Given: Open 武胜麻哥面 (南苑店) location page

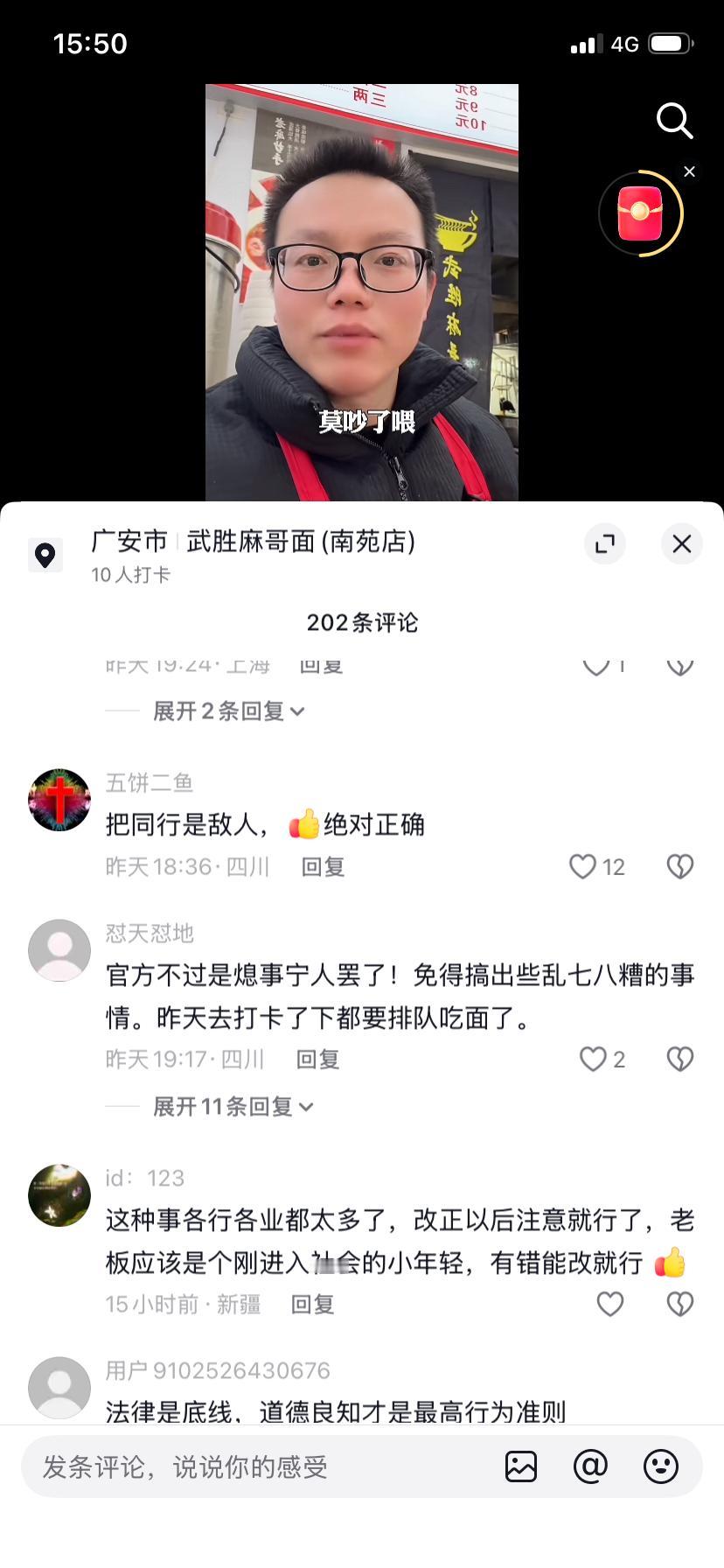Looking at the screenshot, I should coord(295,542).
